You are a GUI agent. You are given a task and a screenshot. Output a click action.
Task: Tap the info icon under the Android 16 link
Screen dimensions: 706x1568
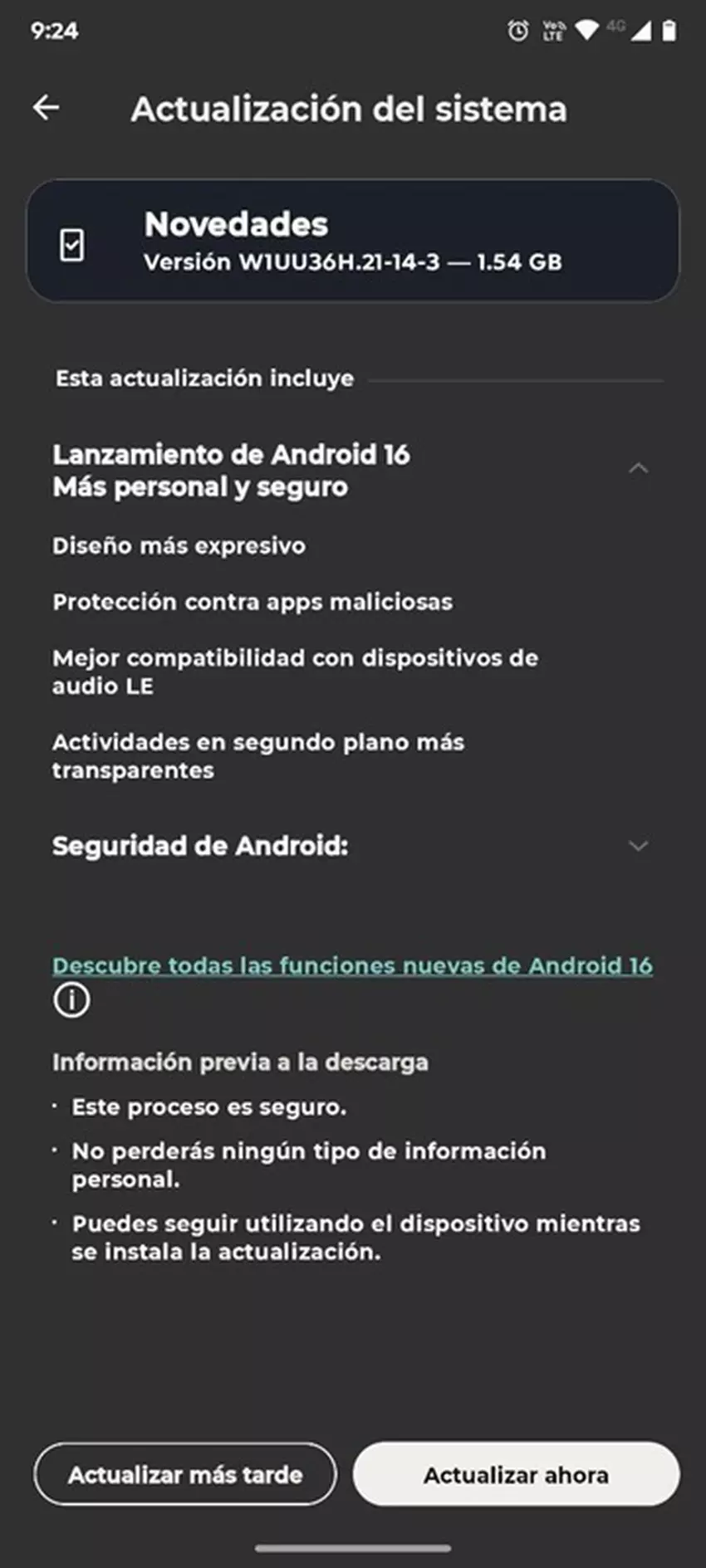point(71,1000)
